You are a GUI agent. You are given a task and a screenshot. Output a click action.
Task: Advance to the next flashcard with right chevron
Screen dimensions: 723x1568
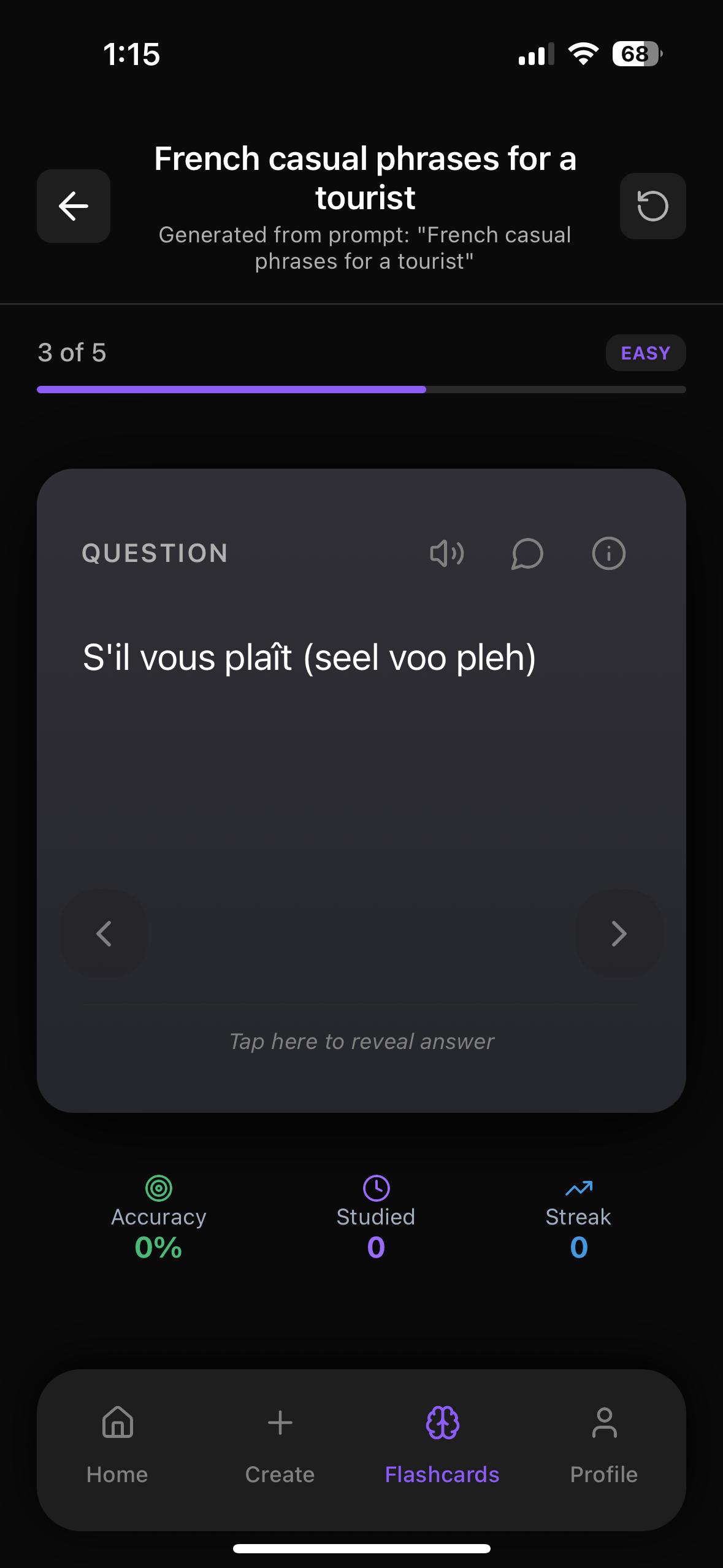point(619,933)
